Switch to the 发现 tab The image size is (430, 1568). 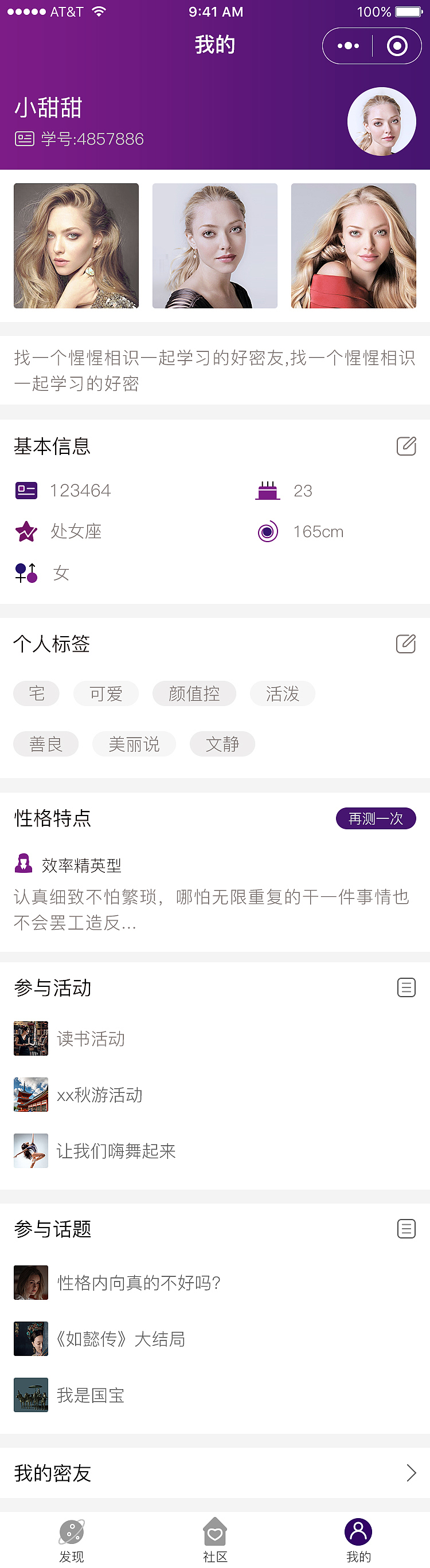pos(72,1538)
